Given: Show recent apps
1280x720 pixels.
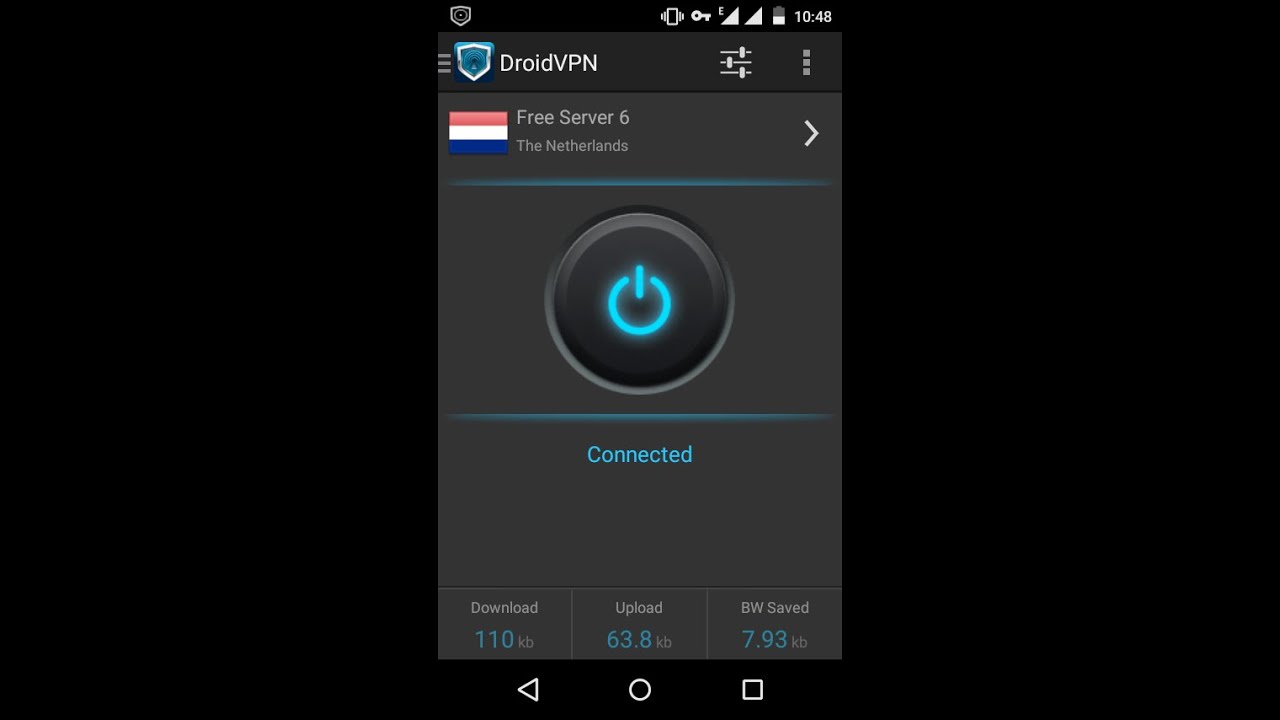Looking at the screenshot, I should click(x=752, y=689).
